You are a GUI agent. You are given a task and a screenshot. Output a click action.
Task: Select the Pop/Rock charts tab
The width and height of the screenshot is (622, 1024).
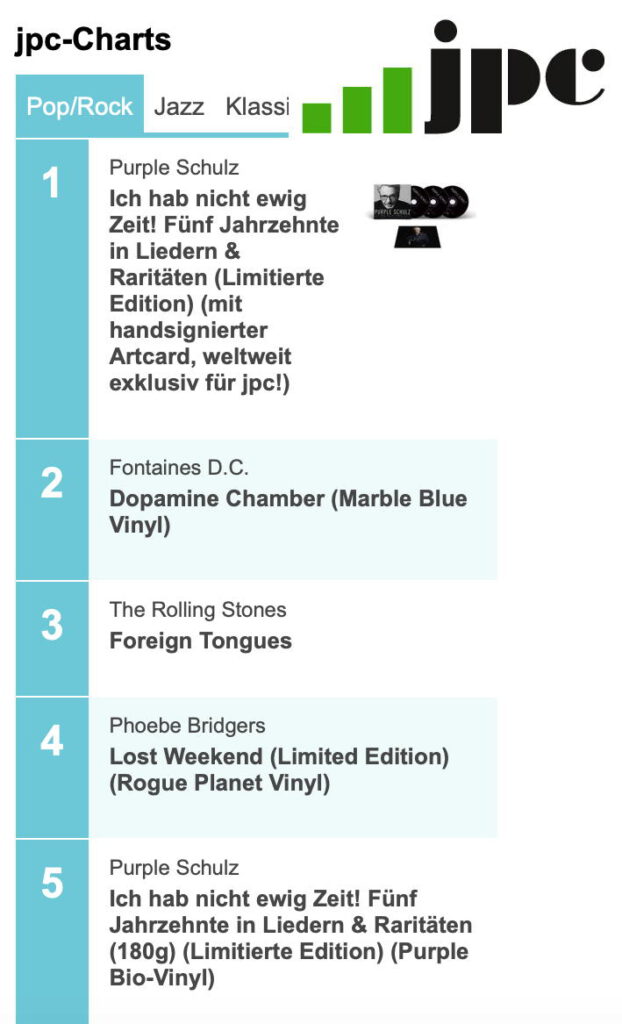tap(80, 106)
